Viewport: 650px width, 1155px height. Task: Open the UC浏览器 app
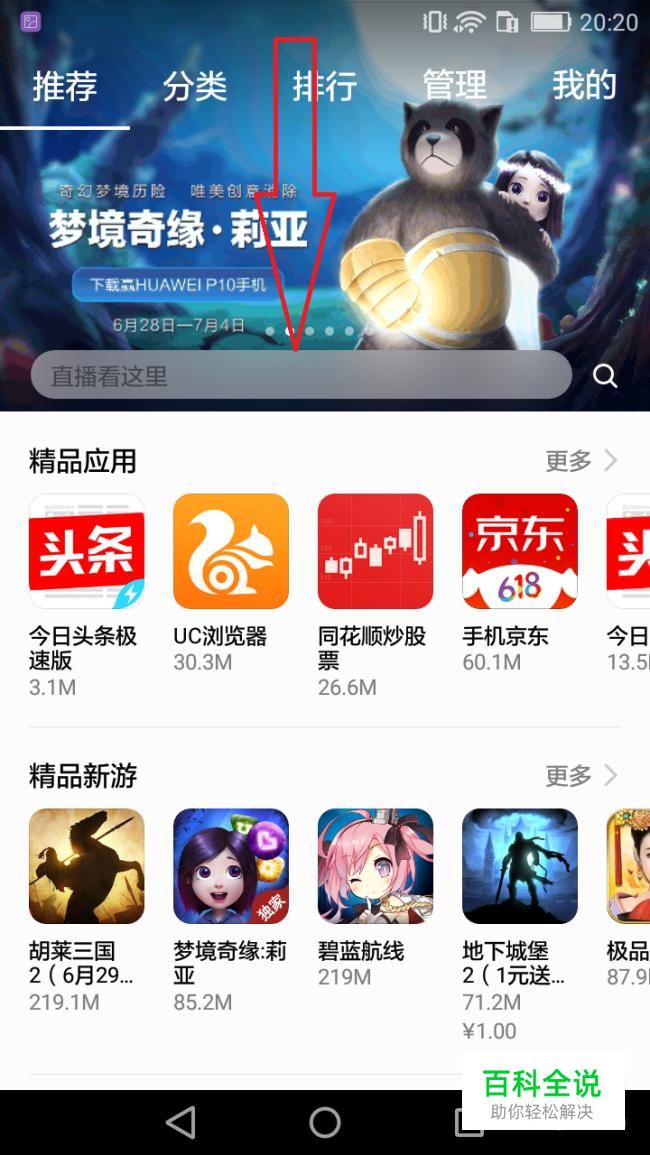click(x=231, y=551)
